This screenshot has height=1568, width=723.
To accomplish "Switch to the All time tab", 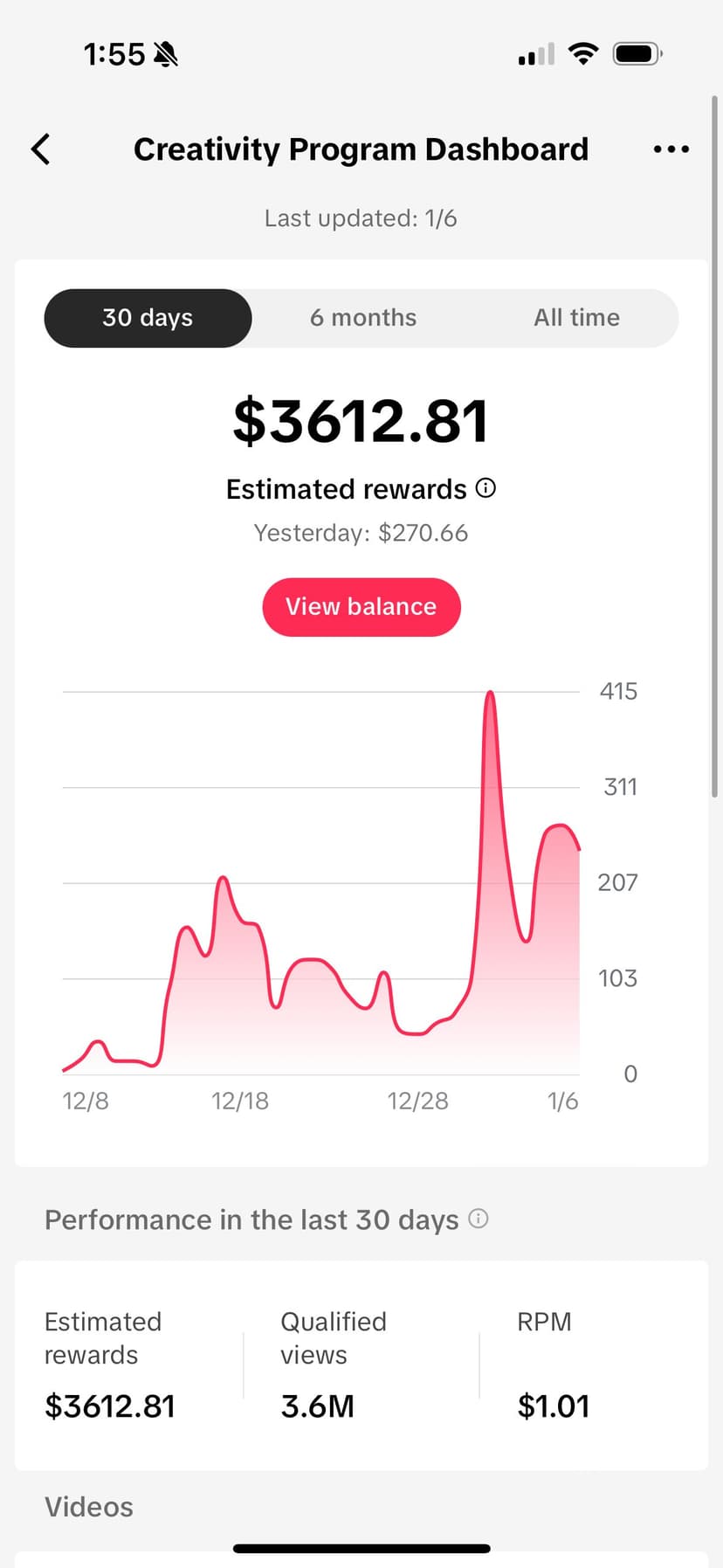I will click(576, 317).
